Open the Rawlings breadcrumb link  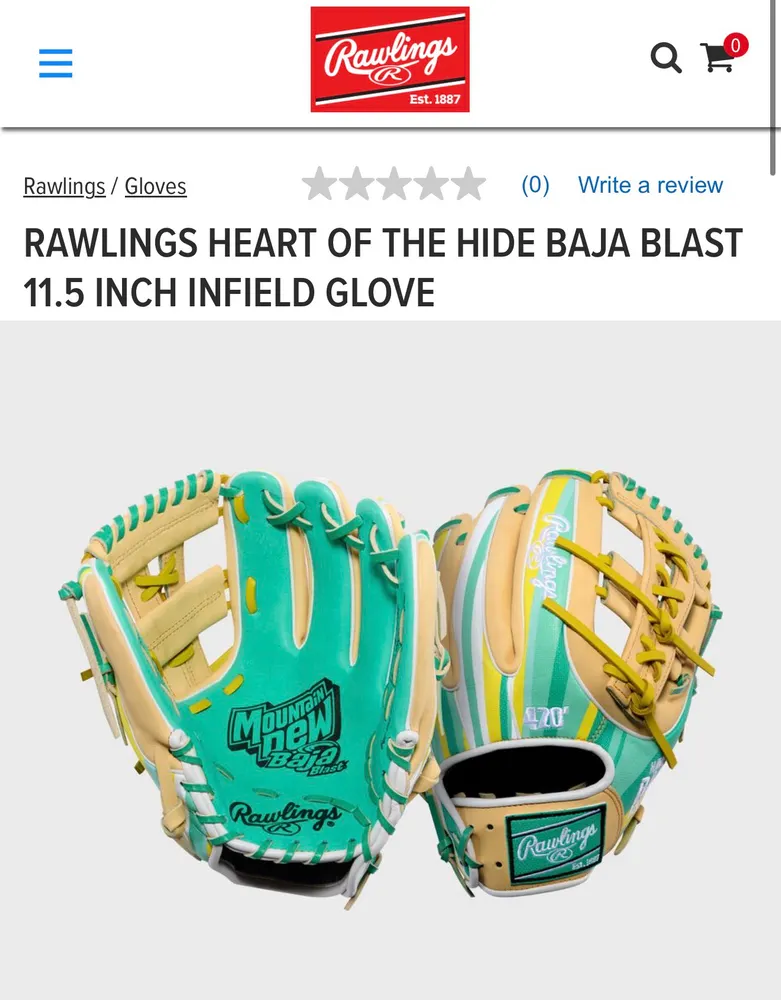tap(64, 186)
